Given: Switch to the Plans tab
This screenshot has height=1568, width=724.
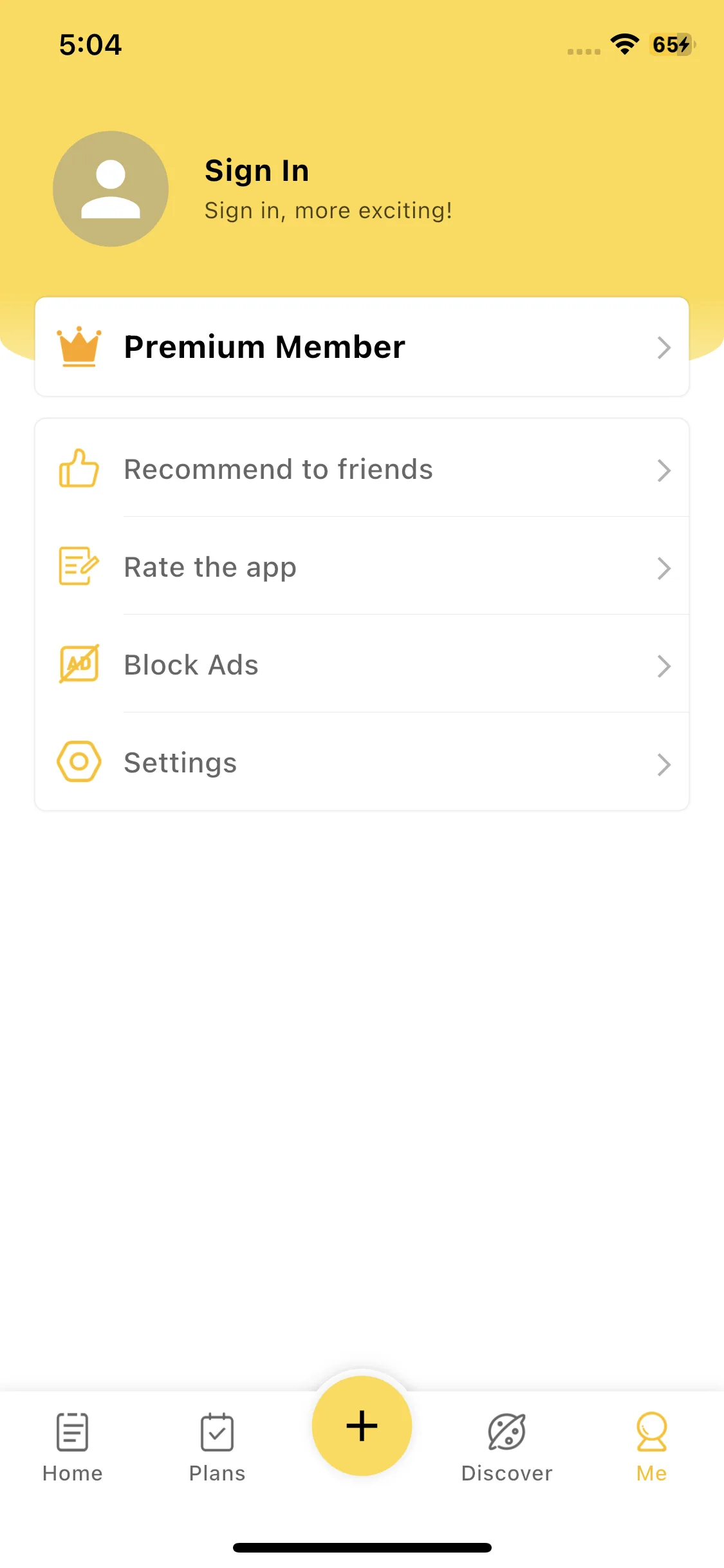Looking at the screenshot, I should coord(218,1445).
